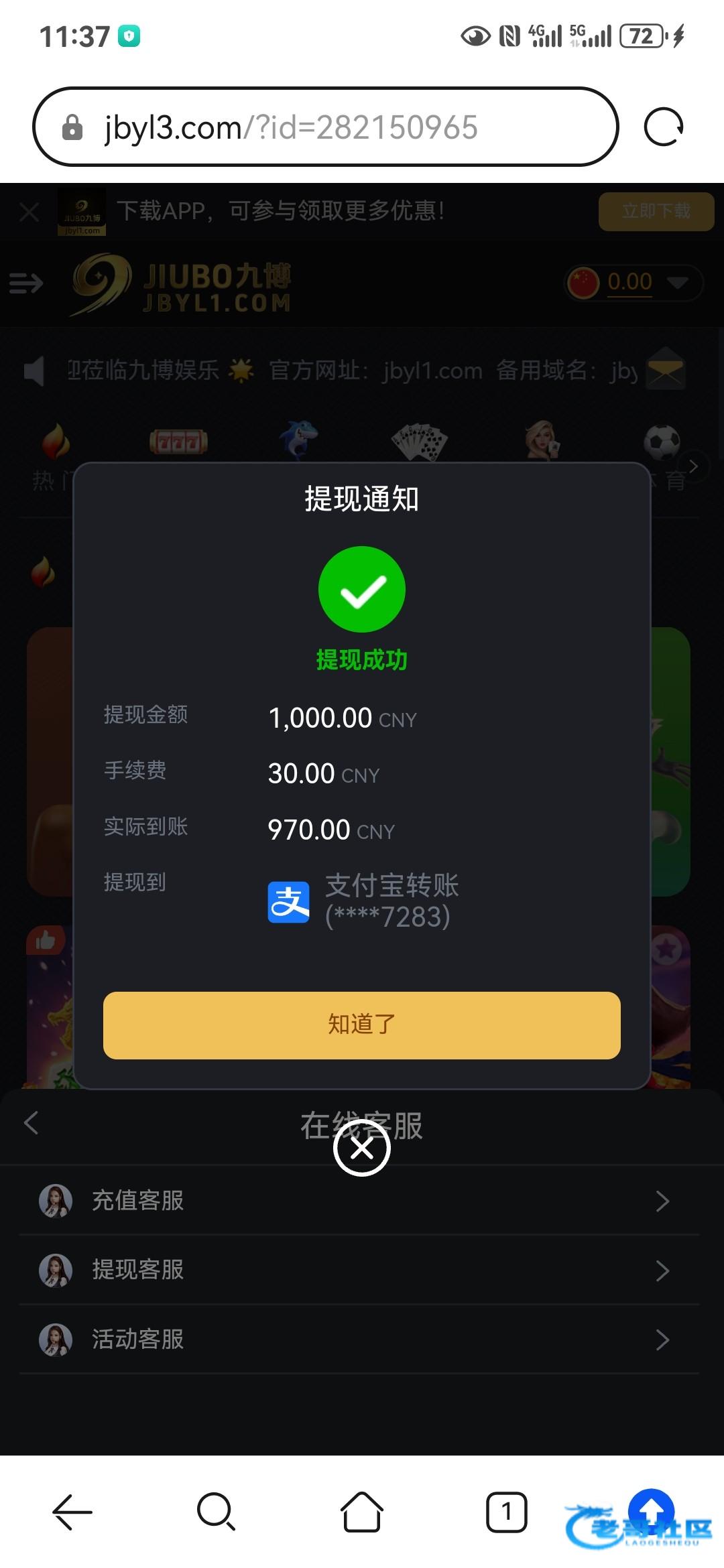
Task: Open the browser tabs switcher
Action: 506,1512
